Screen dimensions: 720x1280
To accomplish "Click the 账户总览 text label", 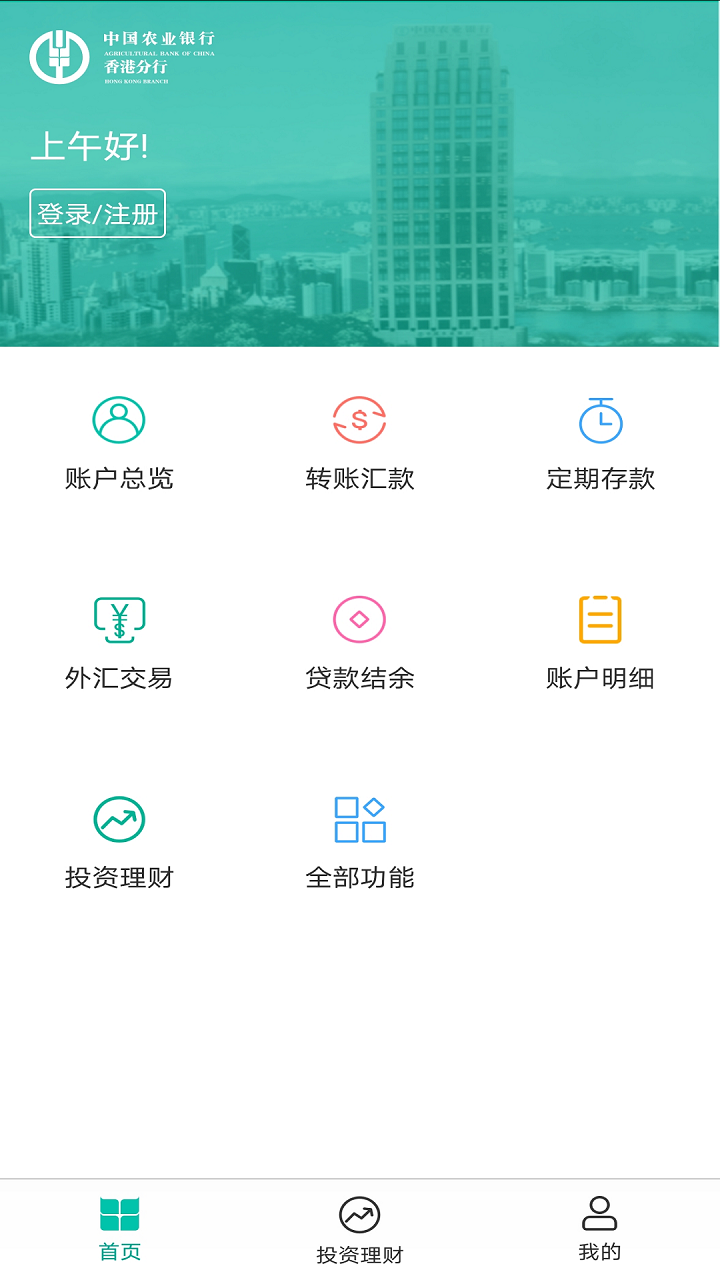I will (x=119, y=479).
